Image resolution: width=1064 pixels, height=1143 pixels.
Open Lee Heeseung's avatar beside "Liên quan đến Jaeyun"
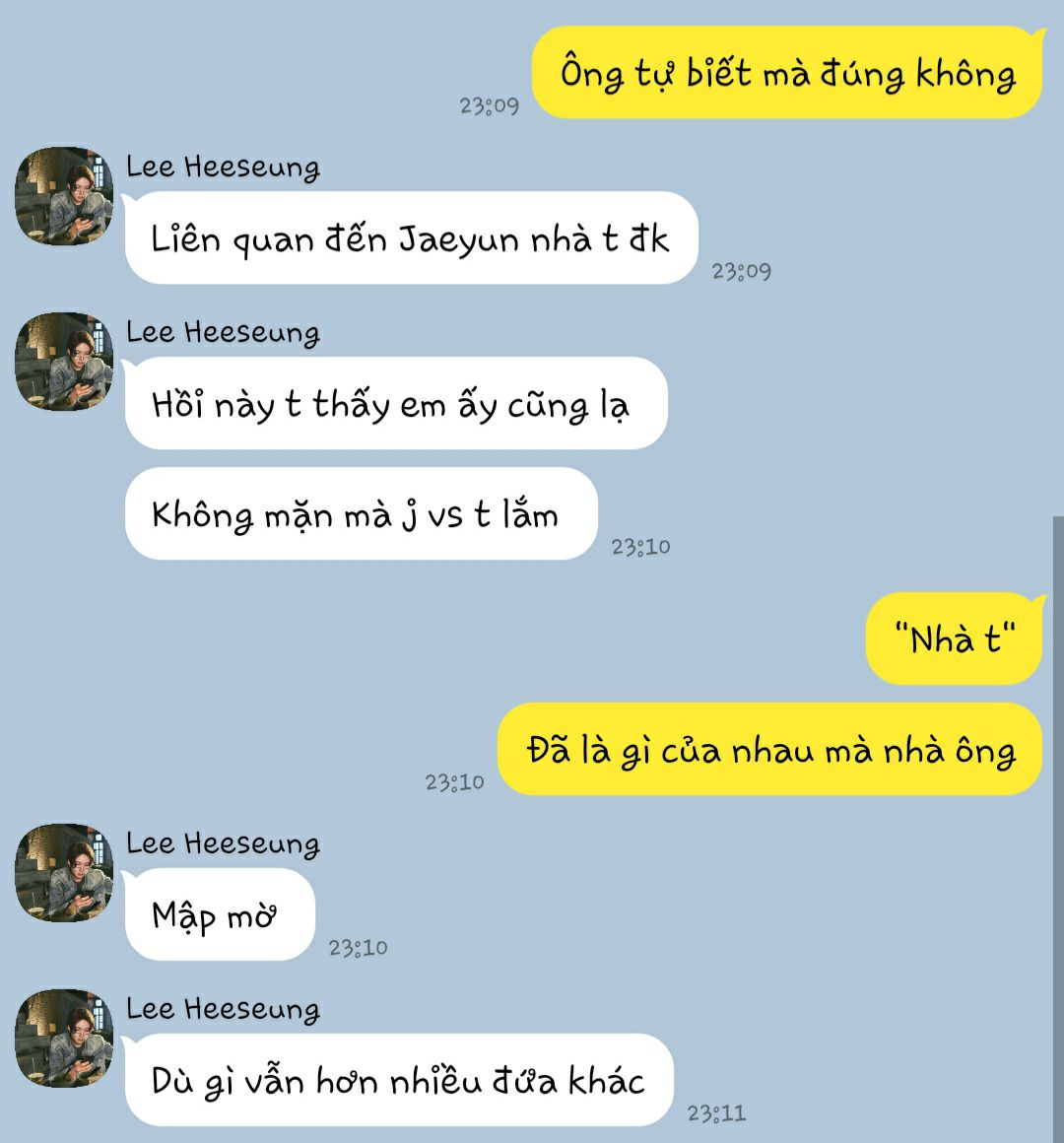[64, 196]
